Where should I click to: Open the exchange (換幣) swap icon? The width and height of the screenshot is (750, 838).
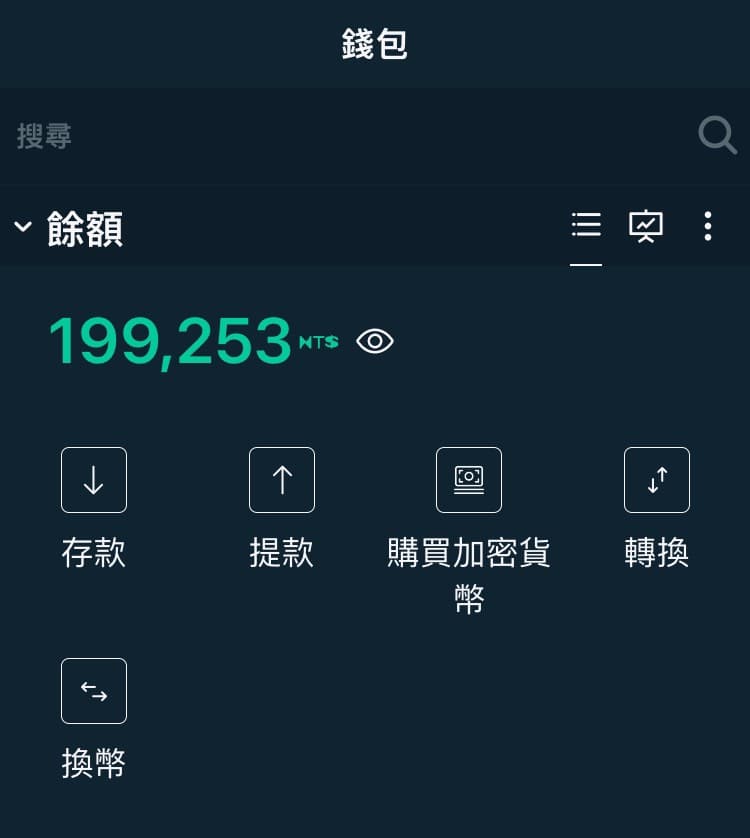(93, 690)
